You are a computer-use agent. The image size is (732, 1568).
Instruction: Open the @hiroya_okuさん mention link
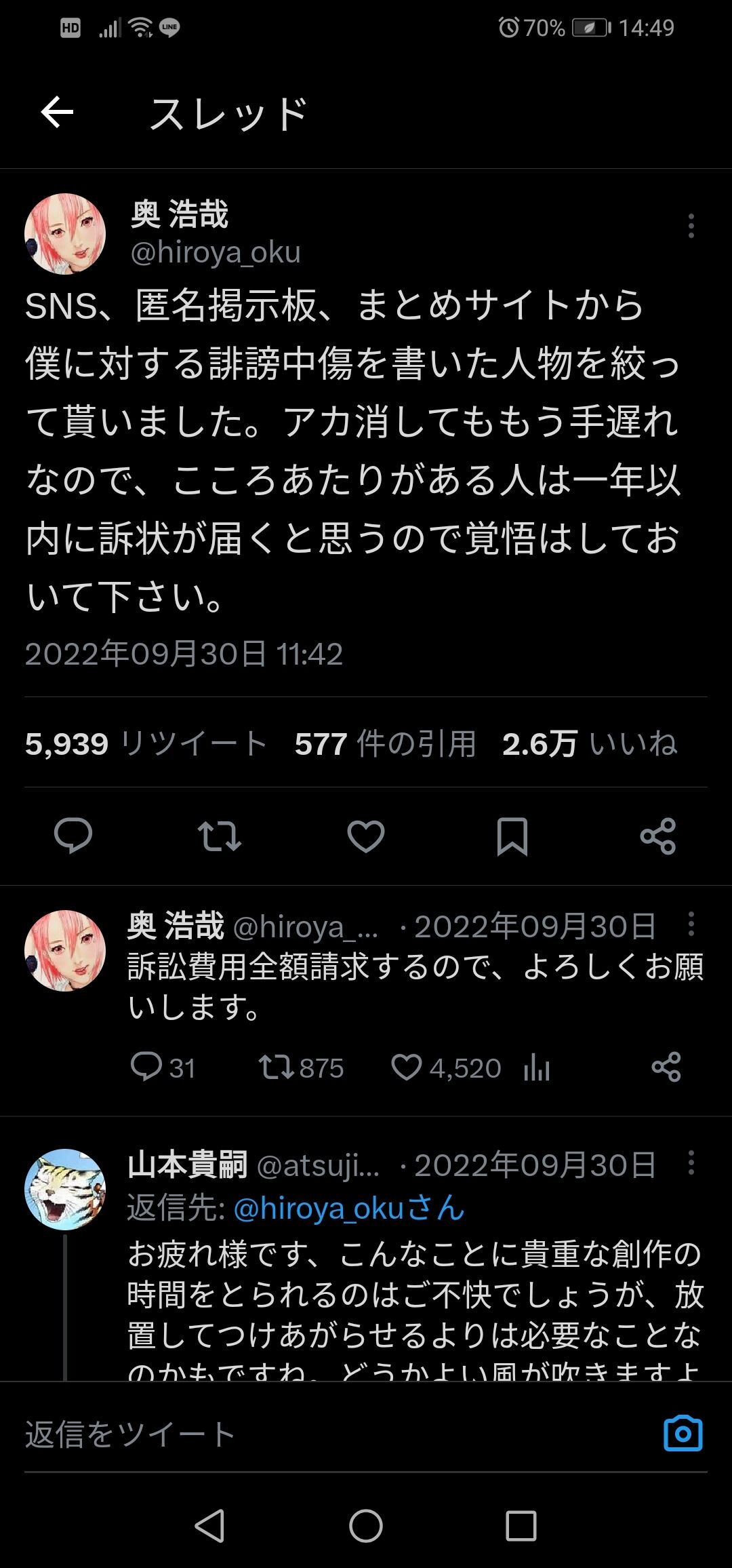point(349,1209)
